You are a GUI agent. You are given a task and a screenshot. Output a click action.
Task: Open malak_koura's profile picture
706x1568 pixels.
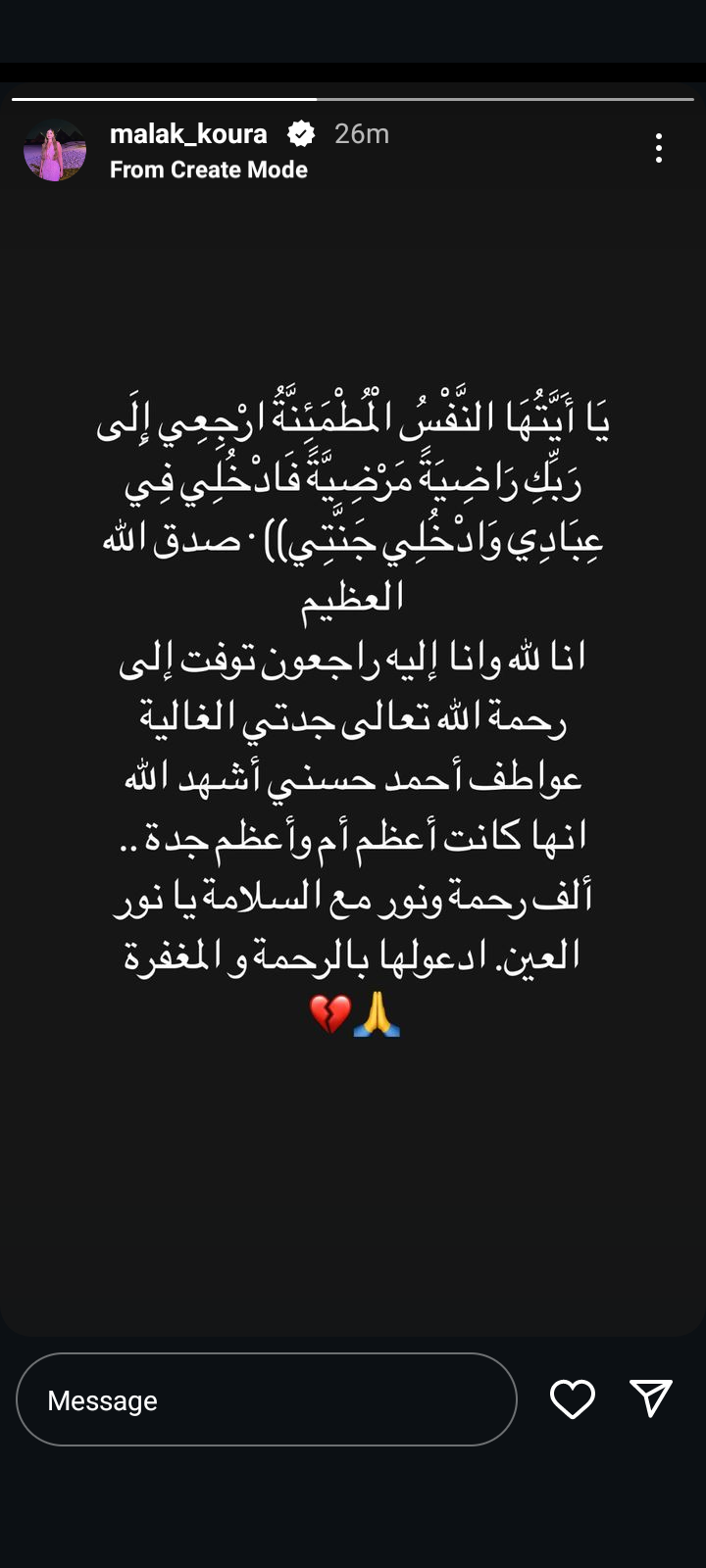55,151
